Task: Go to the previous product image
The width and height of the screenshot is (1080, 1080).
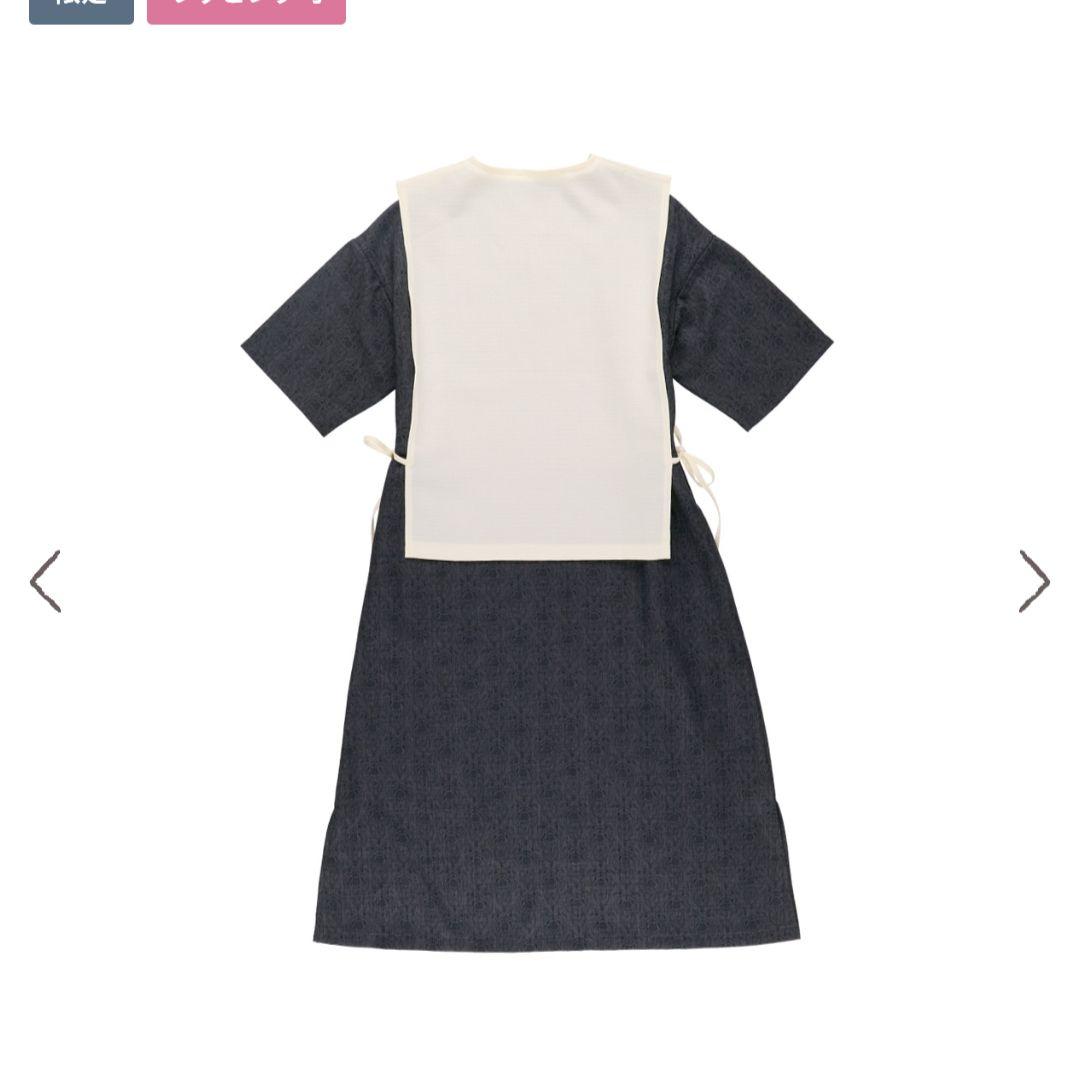Action: coord(46,581)
